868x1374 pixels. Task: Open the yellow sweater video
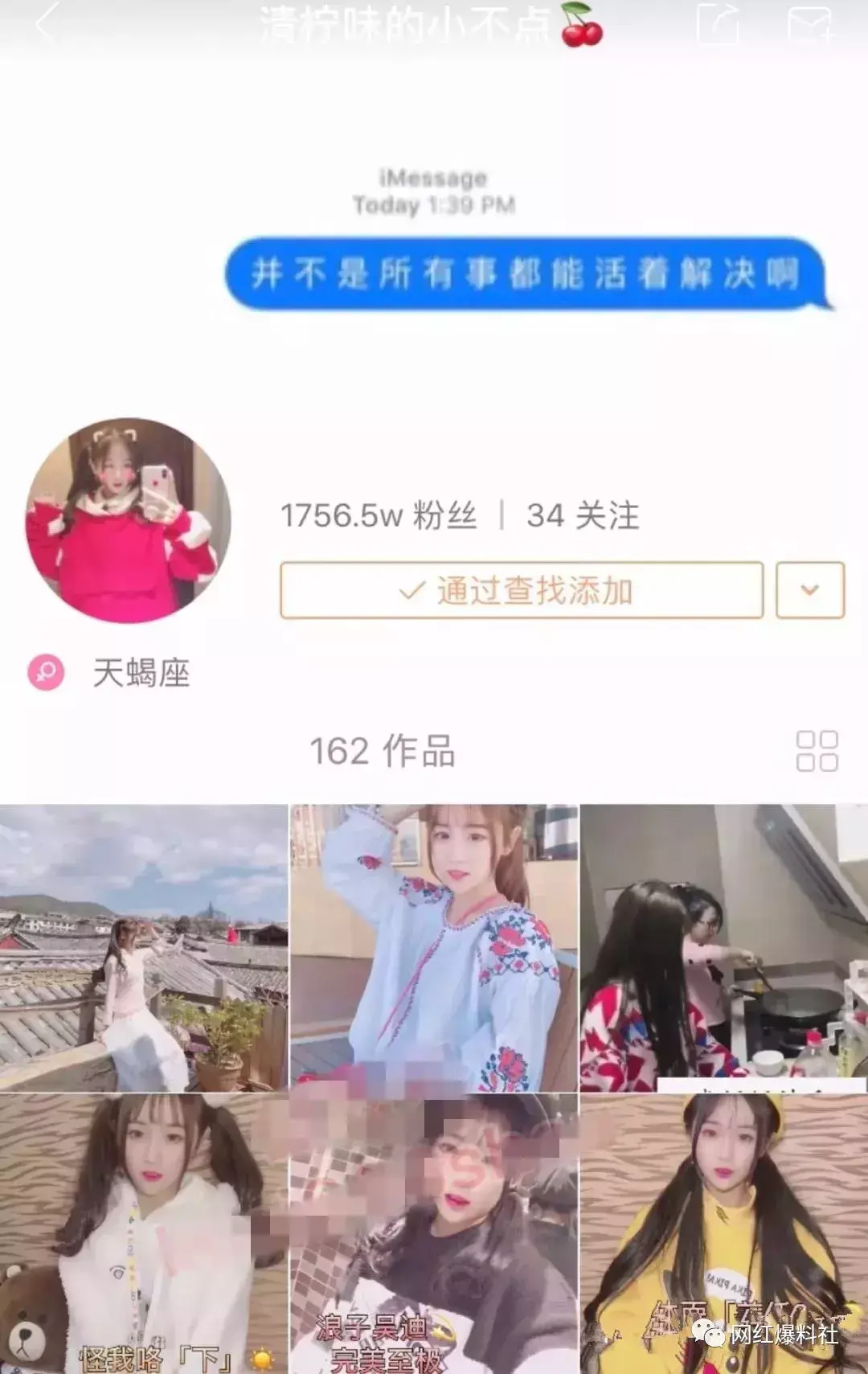pos(723,1234)
